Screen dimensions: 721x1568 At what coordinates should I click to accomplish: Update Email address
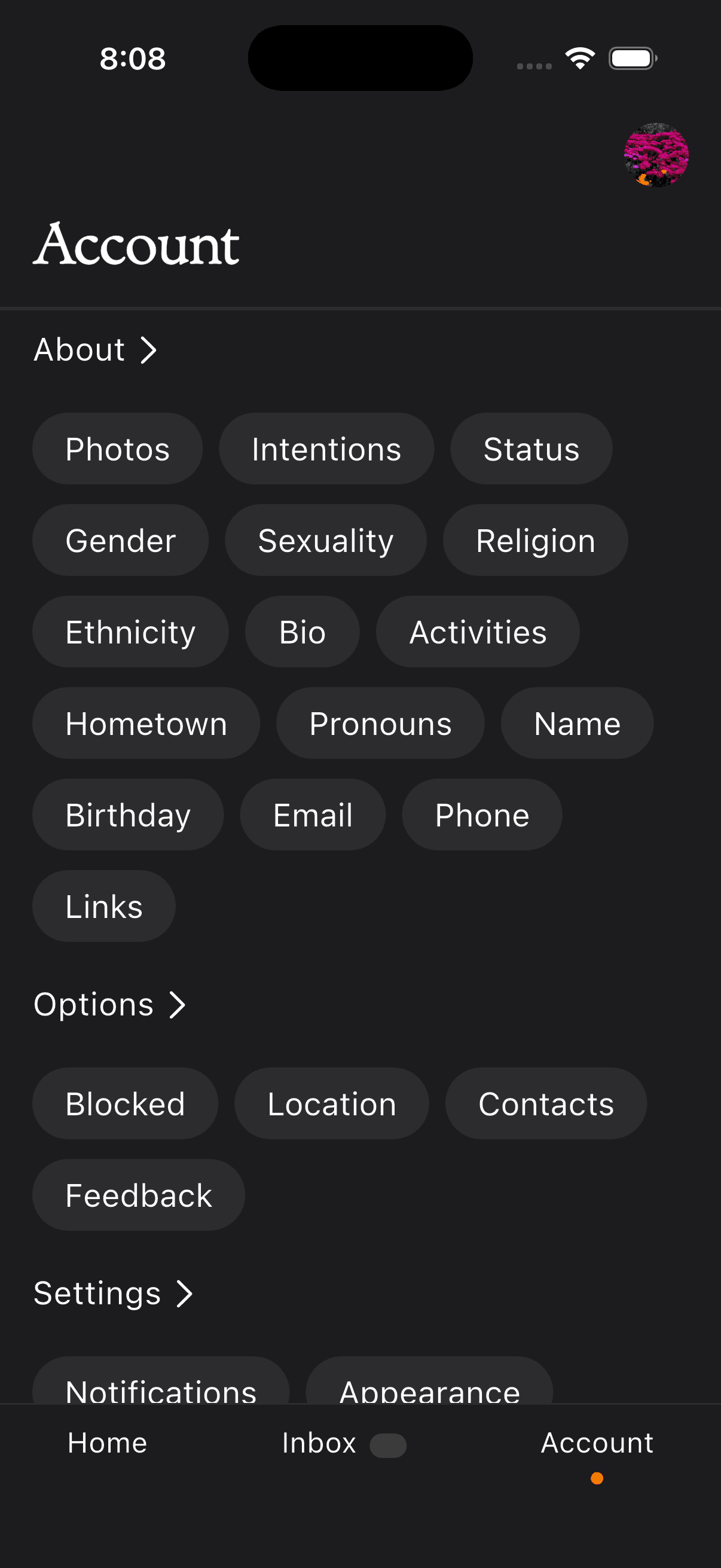point(313,814)
